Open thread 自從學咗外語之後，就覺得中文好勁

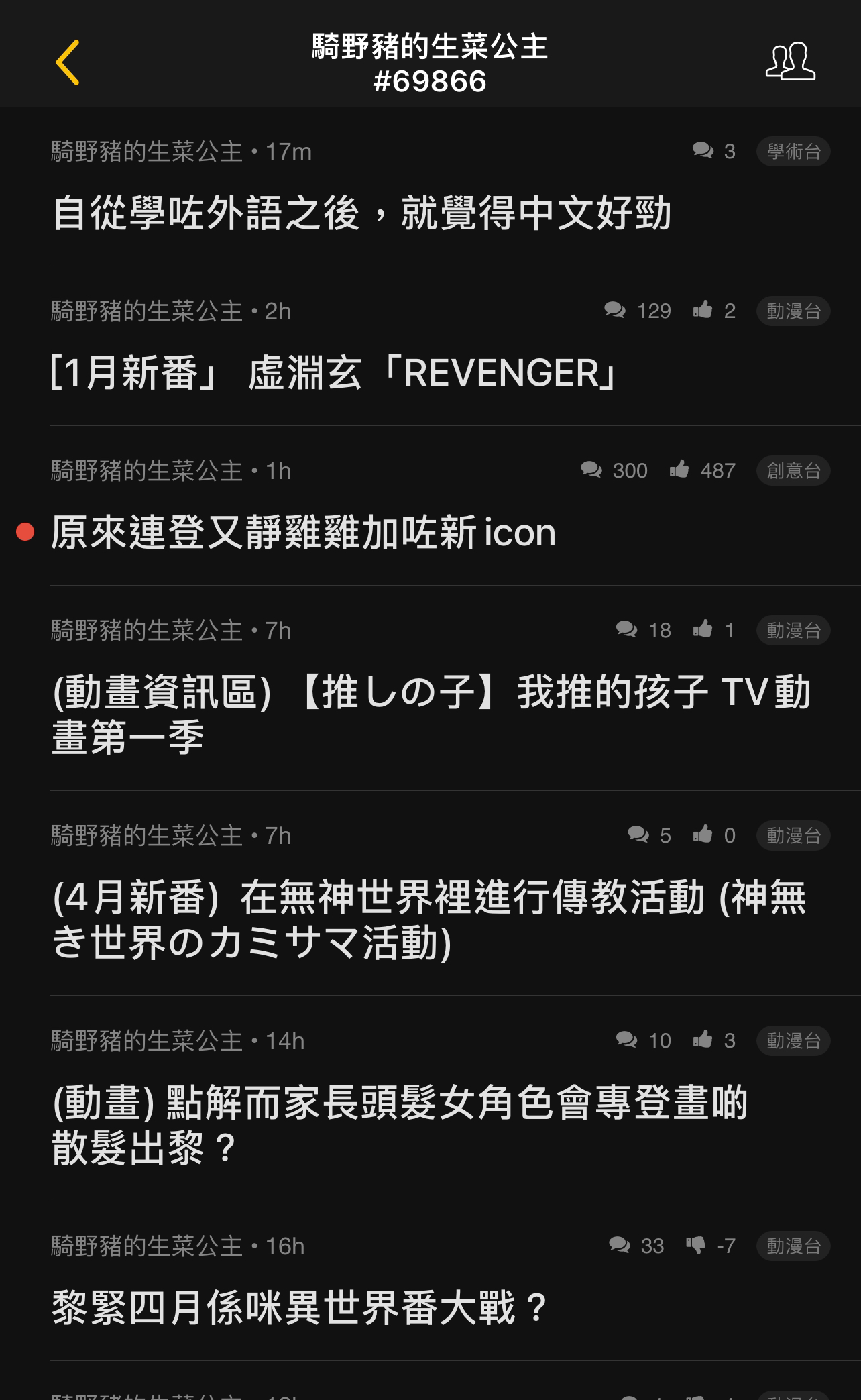[x=362, y=213]
